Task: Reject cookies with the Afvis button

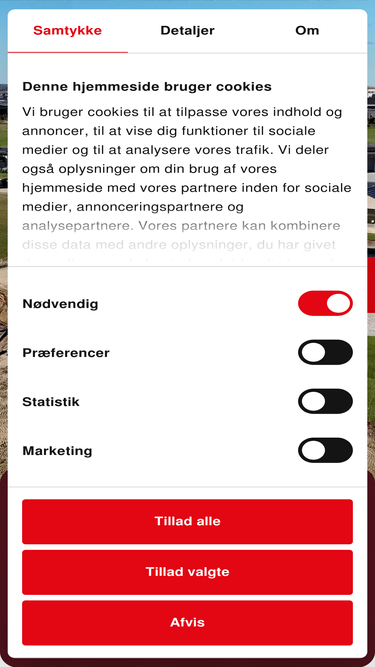Action: pyautogui.click(x=188, y=623)
